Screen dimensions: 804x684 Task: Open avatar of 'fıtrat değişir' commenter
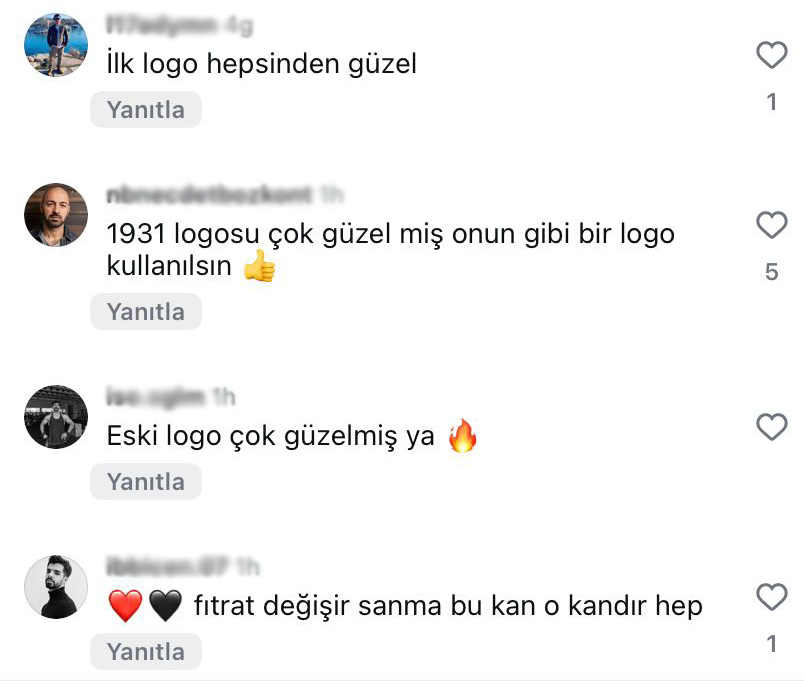tap(56, 587)
